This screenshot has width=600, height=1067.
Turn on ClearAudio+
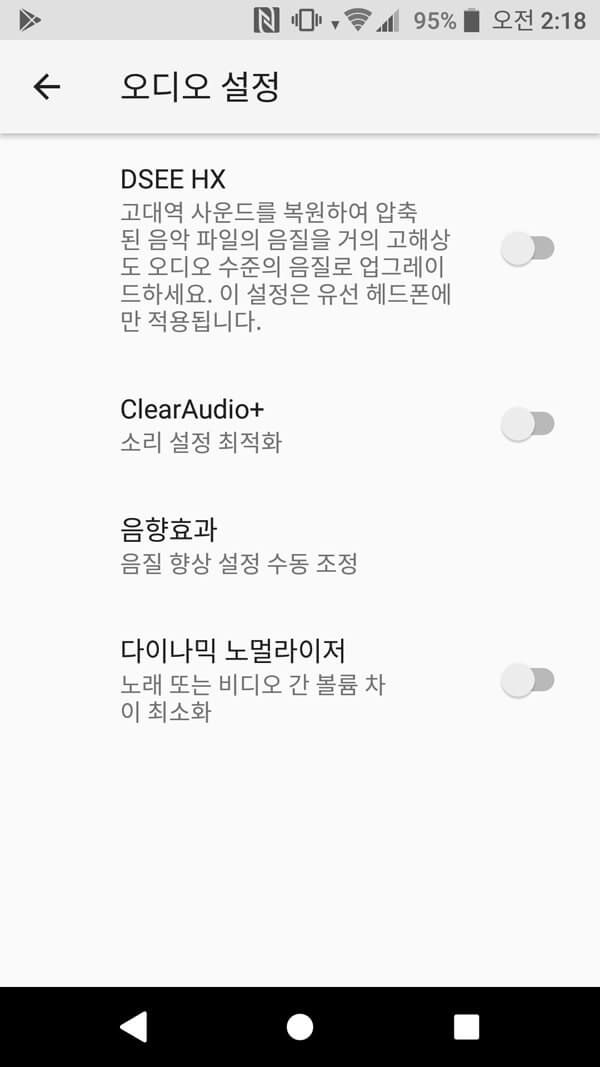(528, 424)
